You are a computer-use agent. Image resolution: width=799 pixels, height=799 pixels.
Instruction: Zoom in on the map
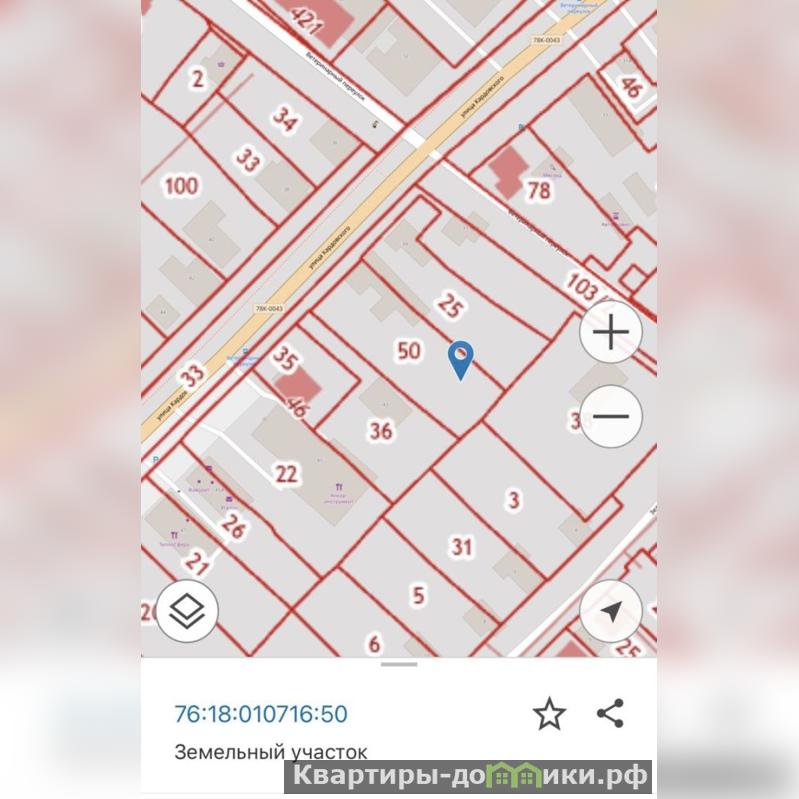[610, 332]
